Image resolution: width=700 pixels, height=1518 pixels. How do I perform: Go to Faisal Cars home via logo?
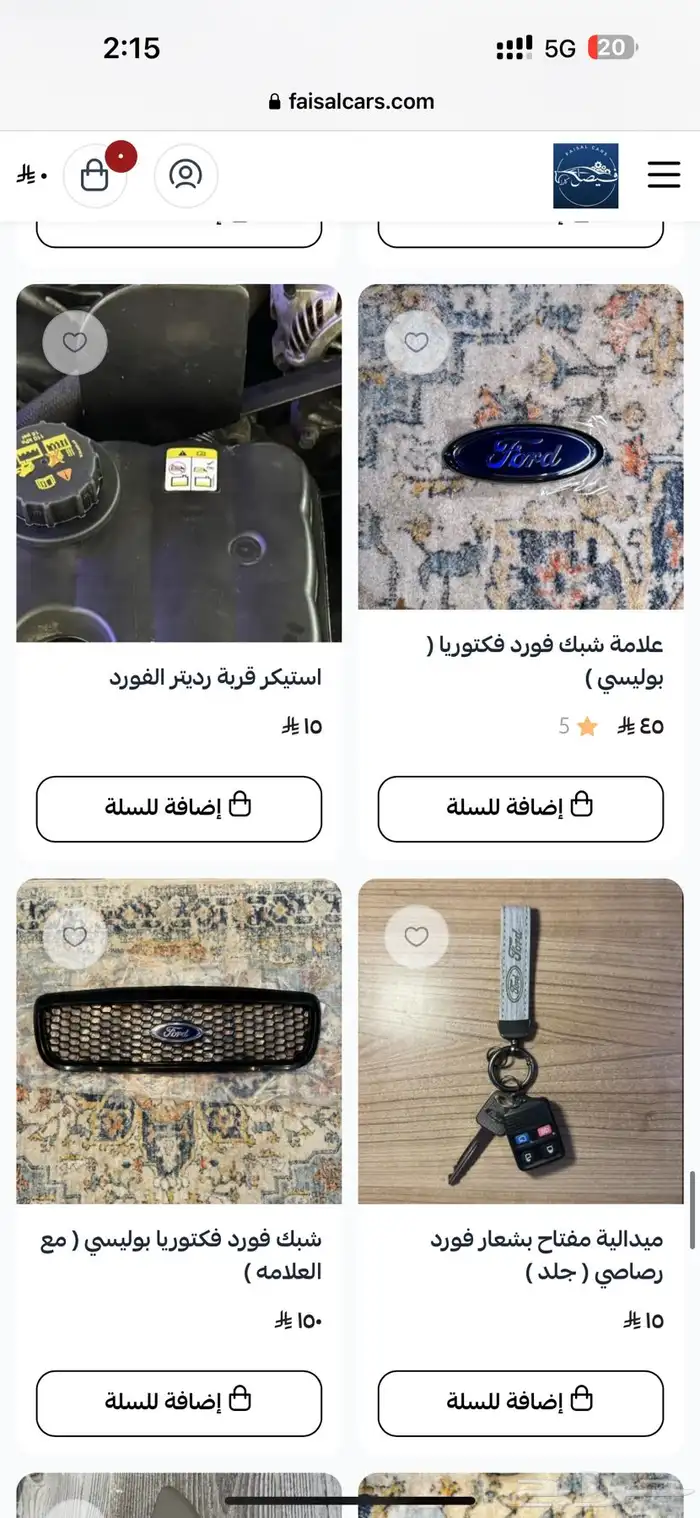point(585,176)
